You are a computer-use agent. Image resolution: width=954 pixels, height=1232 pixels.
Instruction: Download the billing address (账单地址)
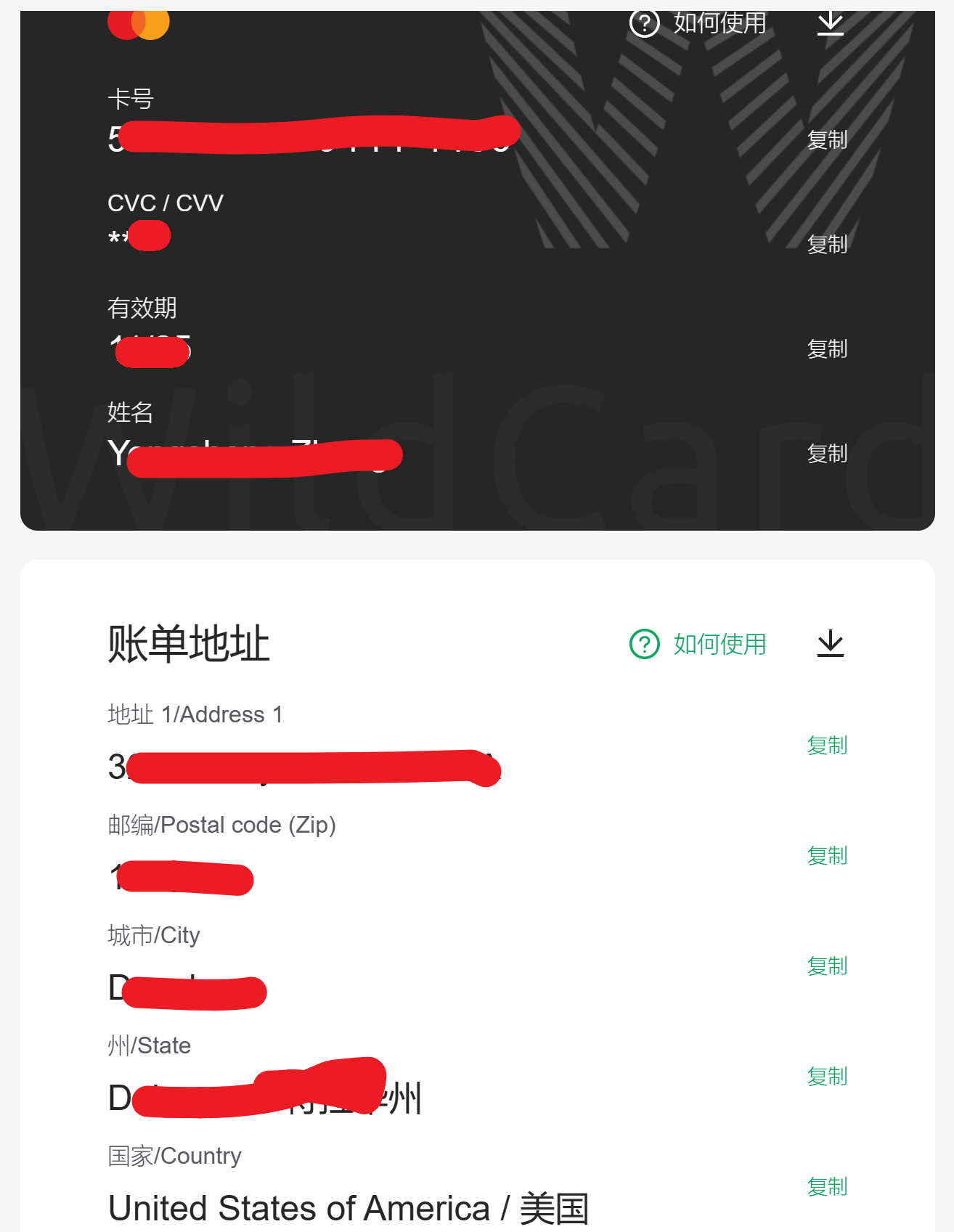(830, 644)
